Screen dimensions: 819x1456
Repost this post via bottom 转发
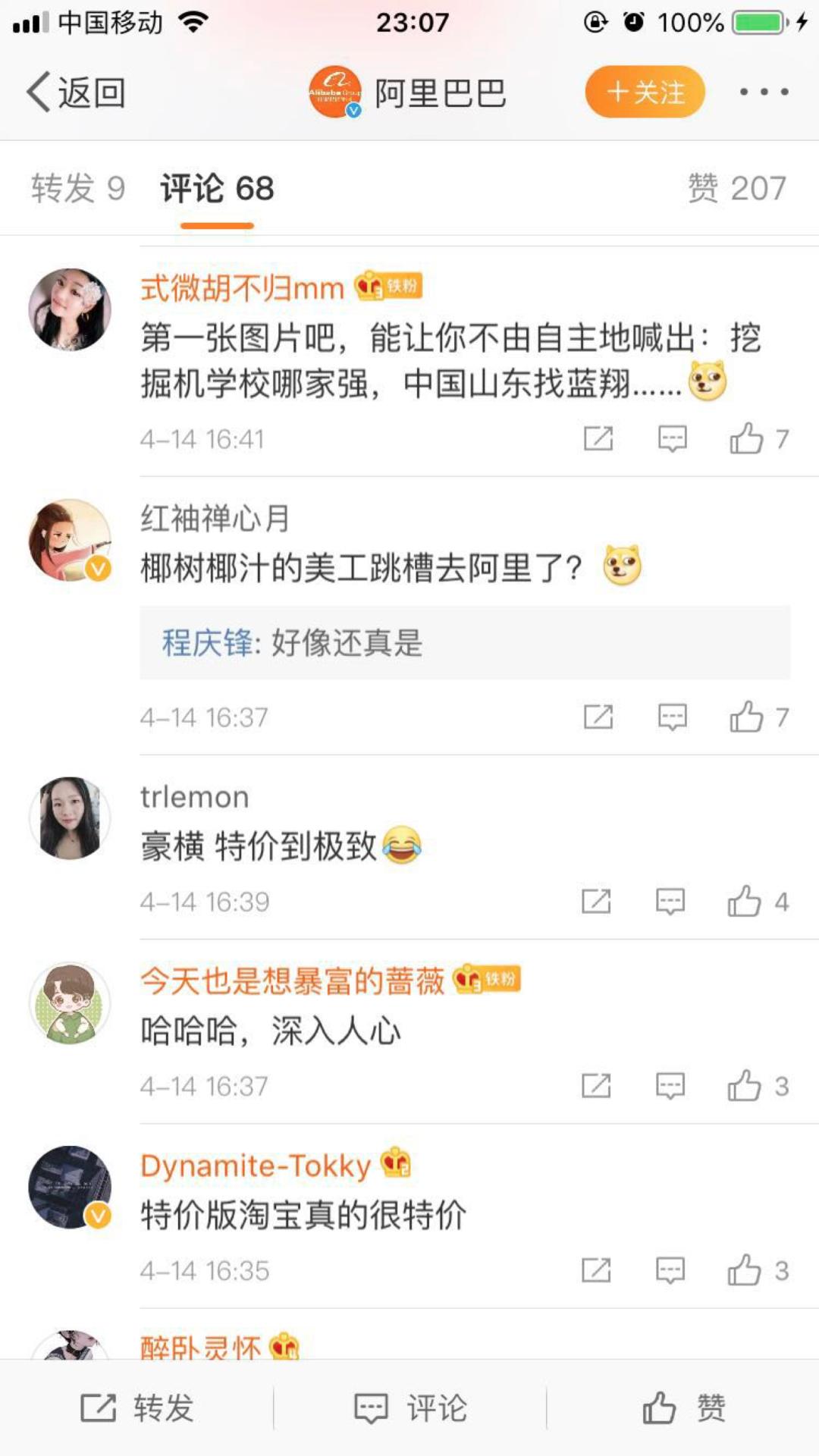pyautogui.click(x=136, y=1407)
